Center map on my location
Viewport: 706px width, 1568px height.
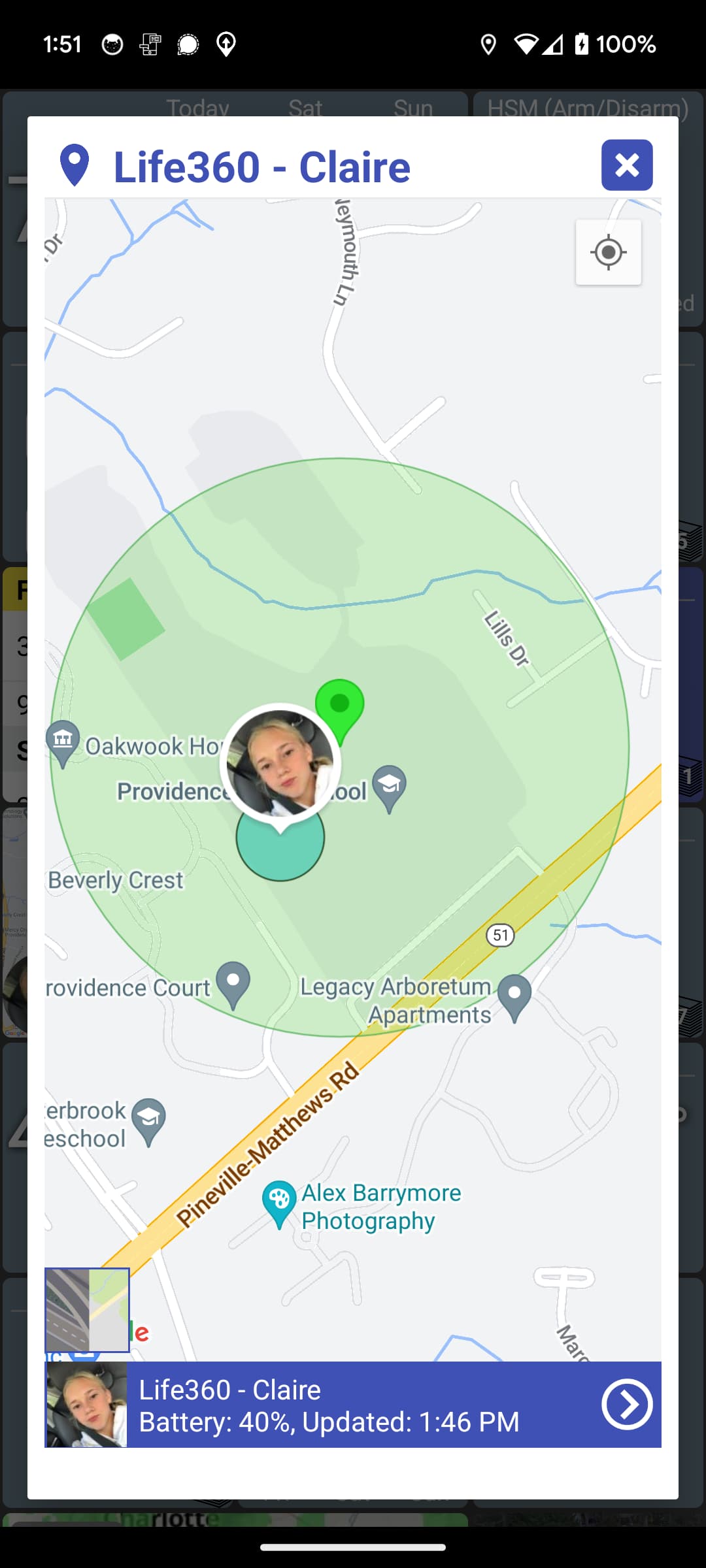[608, 252]
